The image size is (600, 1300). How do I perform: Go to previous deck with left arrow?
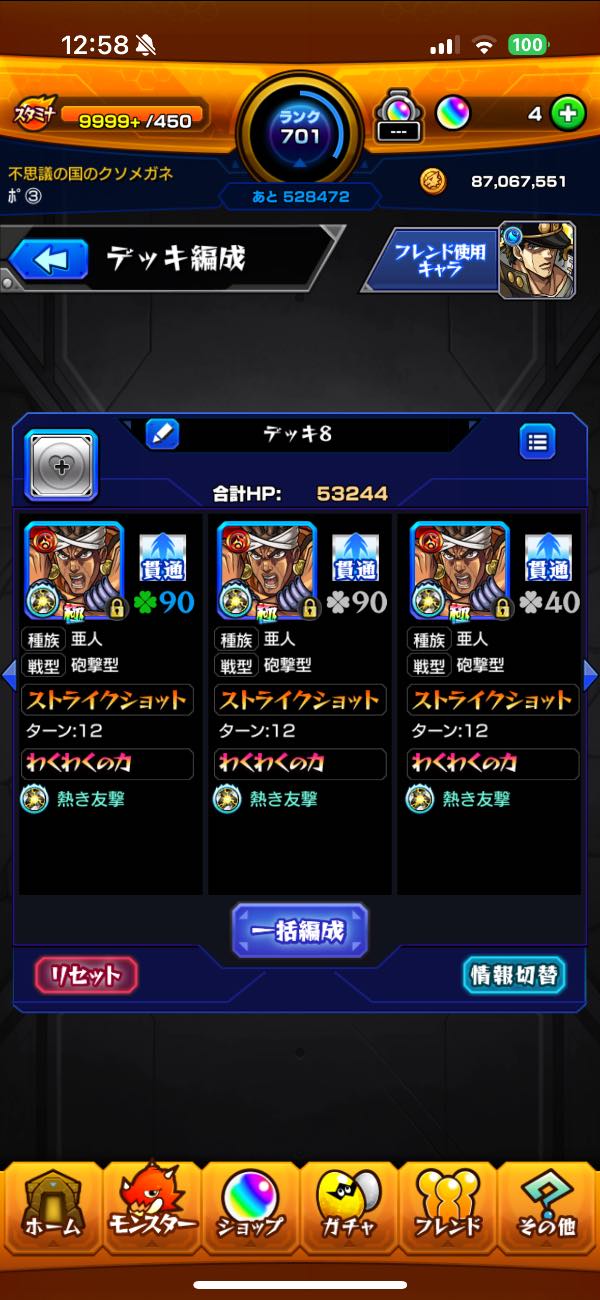[9, 675]
